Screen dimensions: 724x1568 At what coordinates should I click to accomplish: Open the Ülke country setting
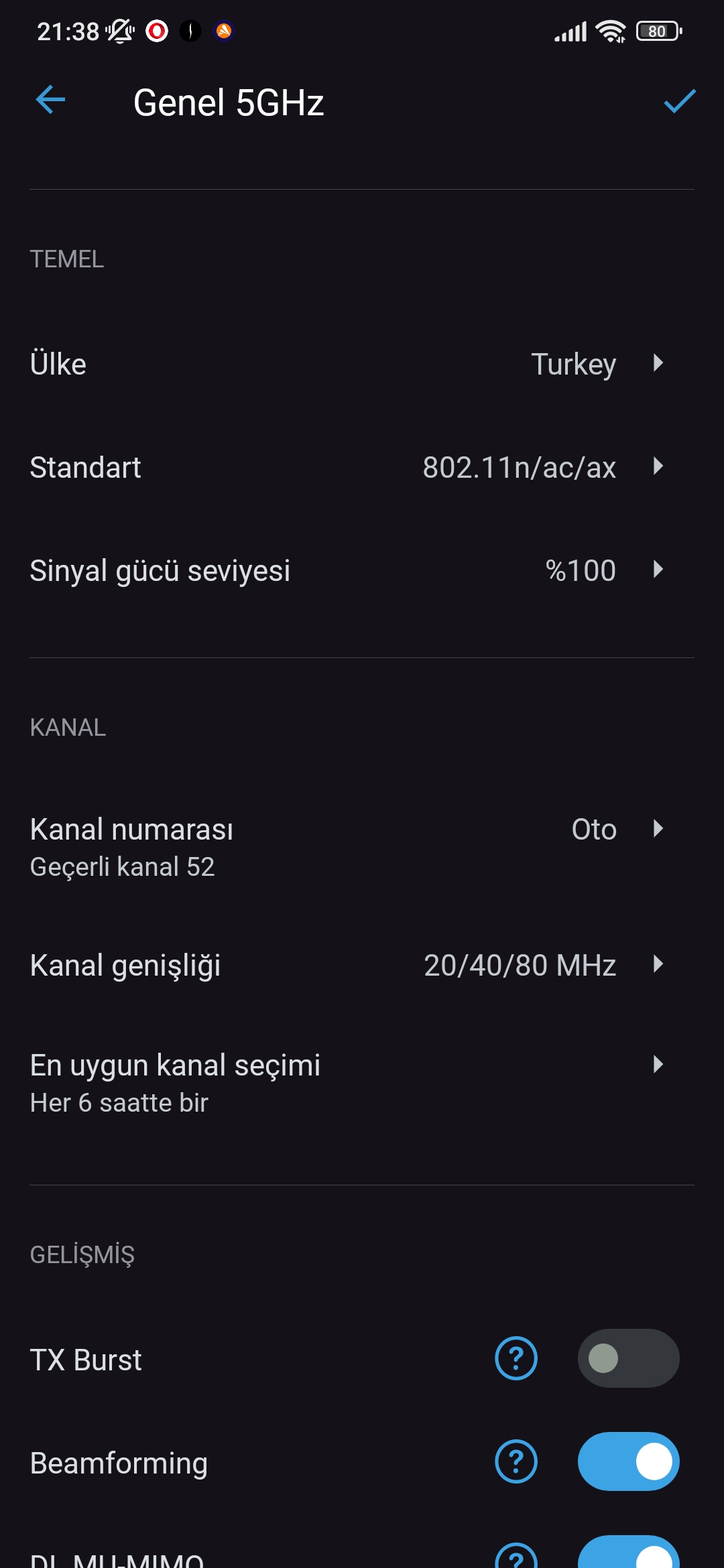[362, 365]
